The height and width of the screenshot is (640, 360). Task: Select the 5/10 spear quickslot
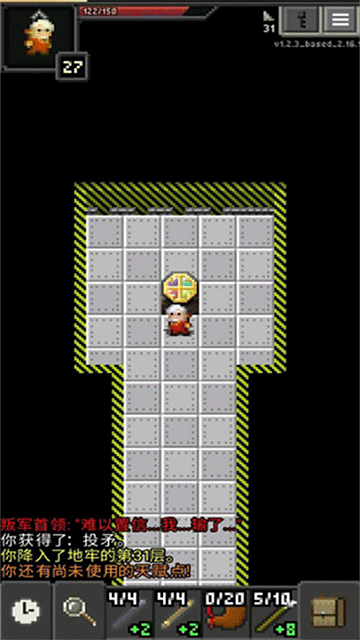[274, 612]
